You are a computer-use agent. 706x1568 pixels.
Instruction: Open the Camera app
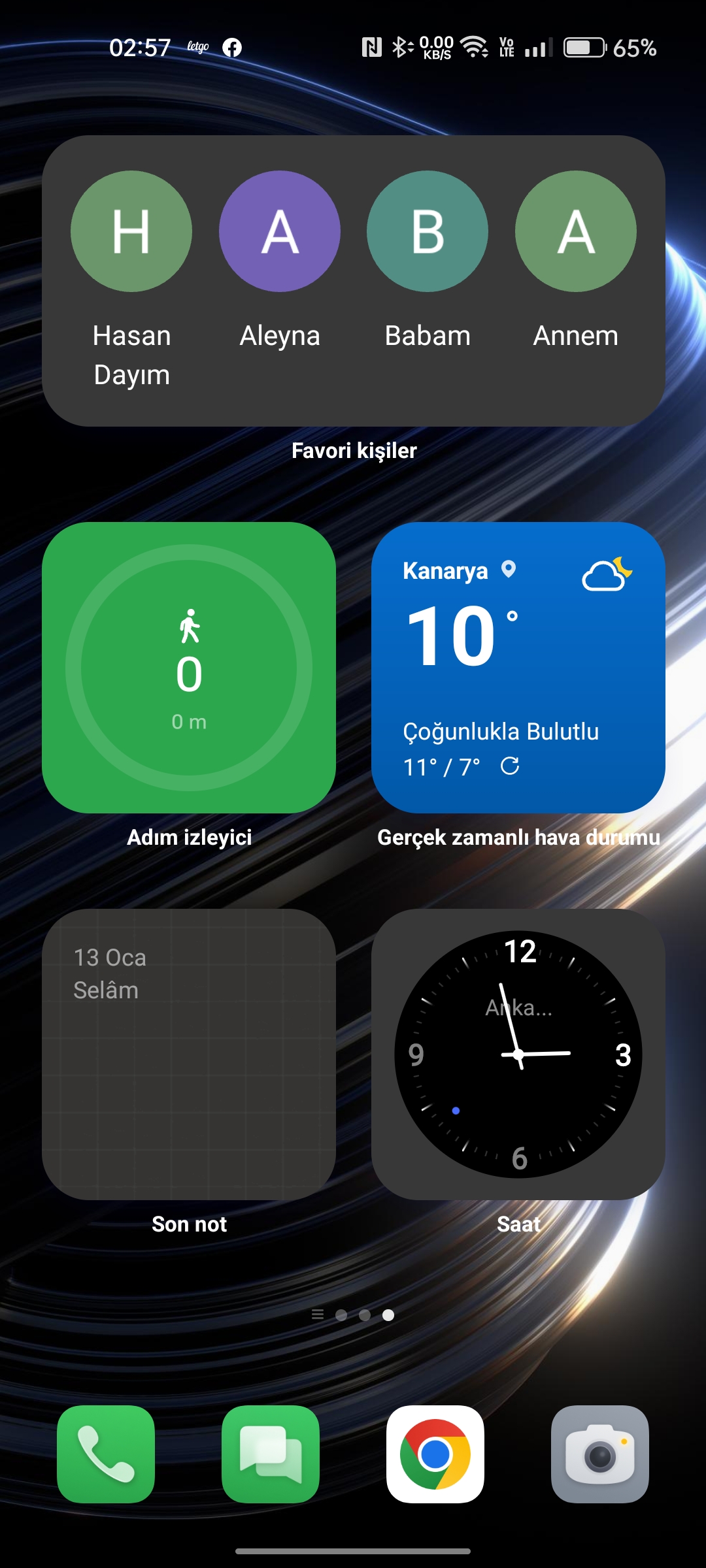coord(600,1454)
